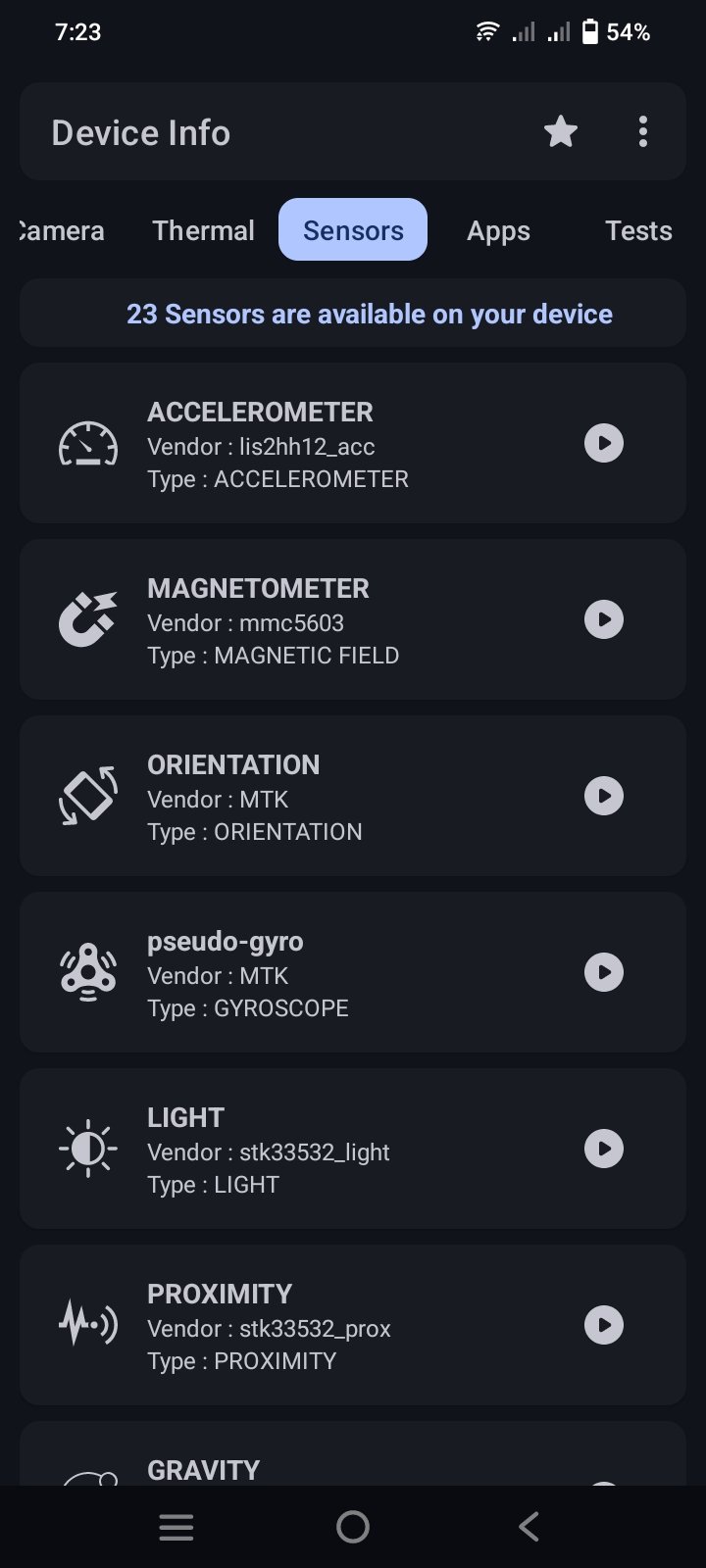Open the pseudo-gyro sensor card
706x1568 pixels.
353,972
